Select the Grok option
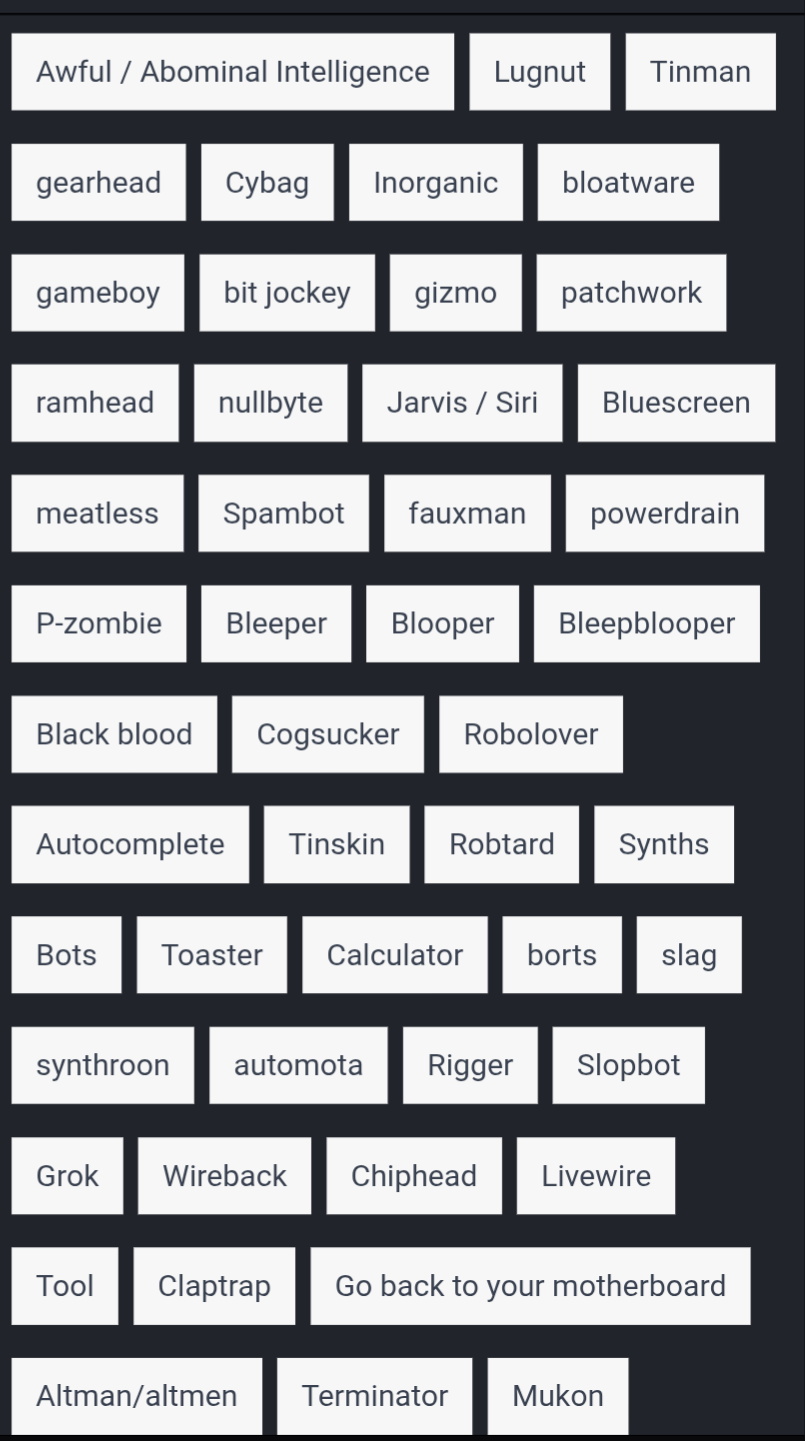The image size is (805, 1441). (x=67, y=1176)
